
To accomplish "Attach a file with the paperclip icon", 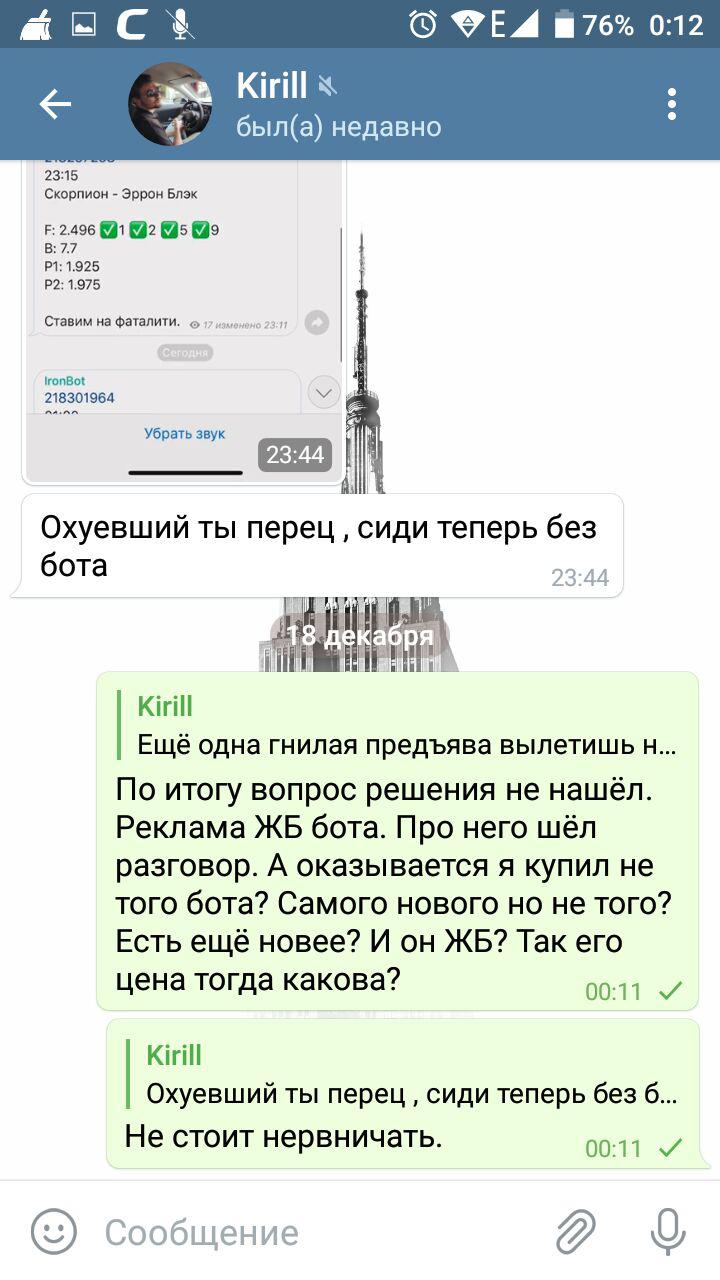I will [576, 1231].
